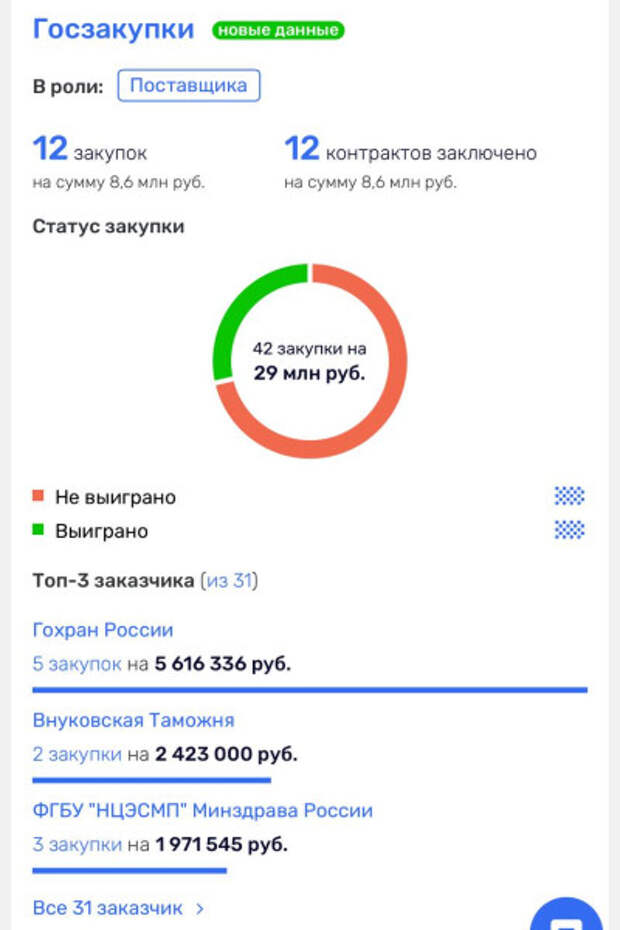Image resolution: width=620 pixels, height=930 pixels.
Task: View the 5 закупок of Гохран России
Action: click(77, 663)
